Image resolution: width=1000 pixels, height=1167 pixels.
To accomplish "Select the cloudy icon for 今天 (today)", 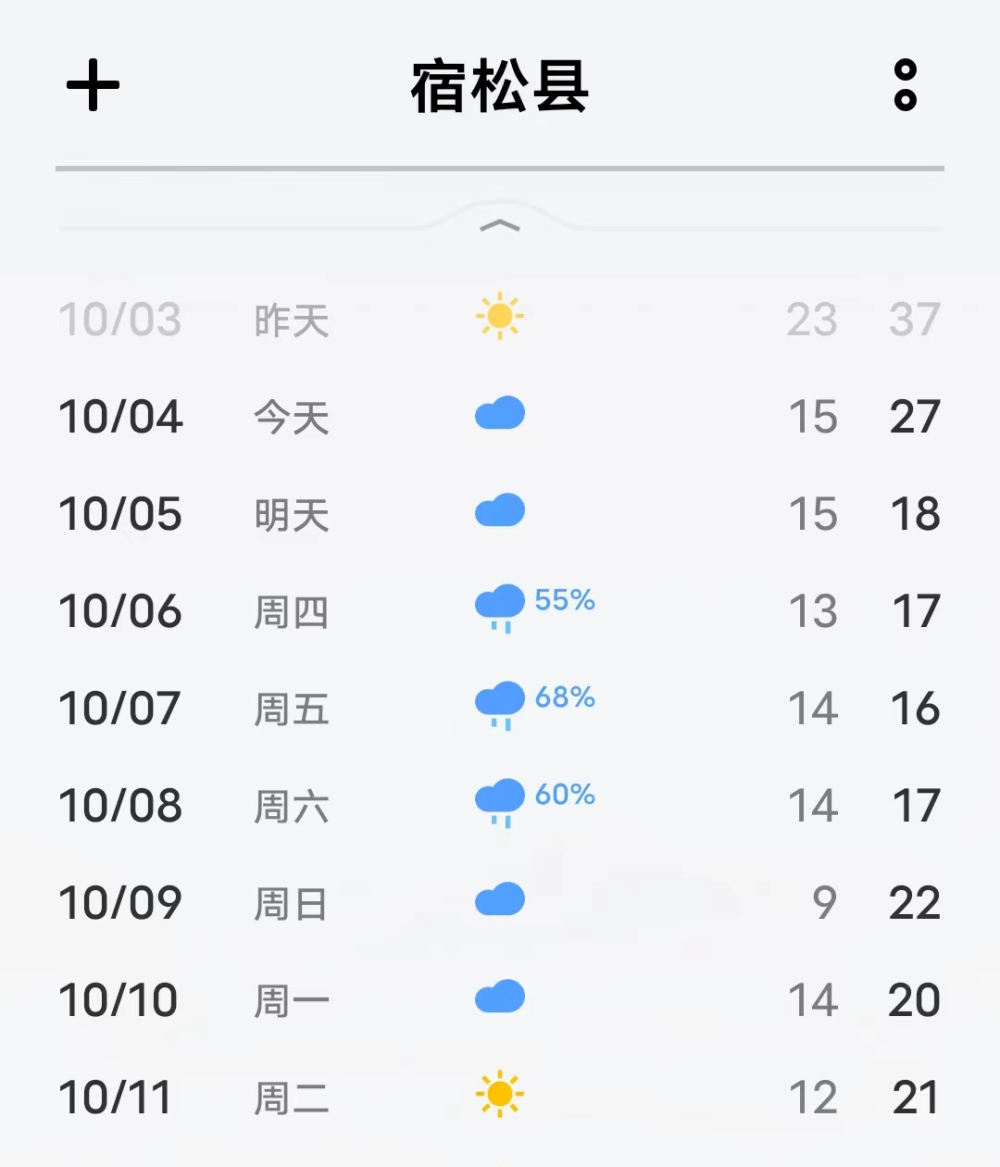I will click(x=498, y=412).
